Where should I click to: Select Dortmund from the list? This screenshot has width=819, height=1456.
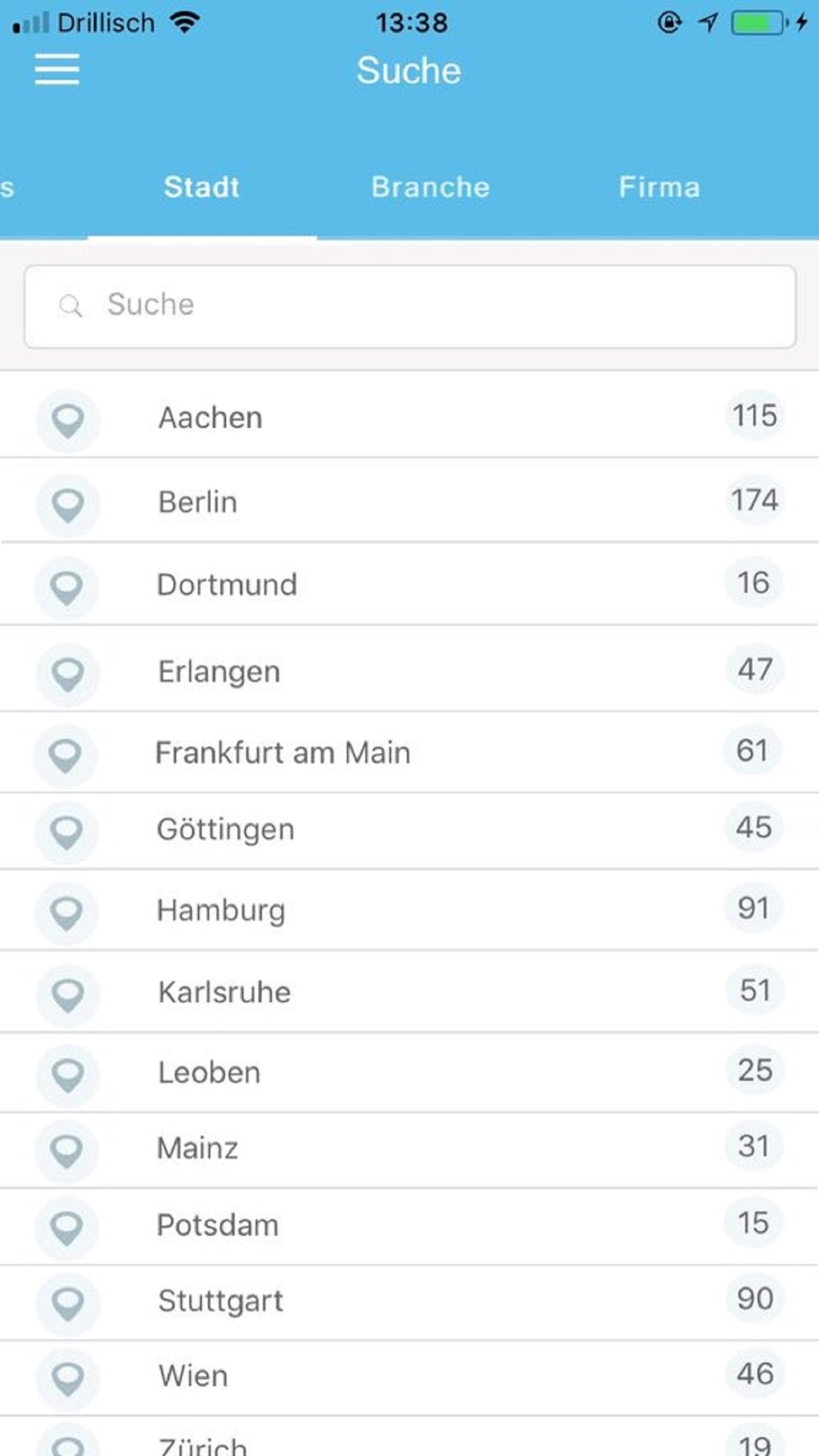pyautogui.click(x=409, y=584)
